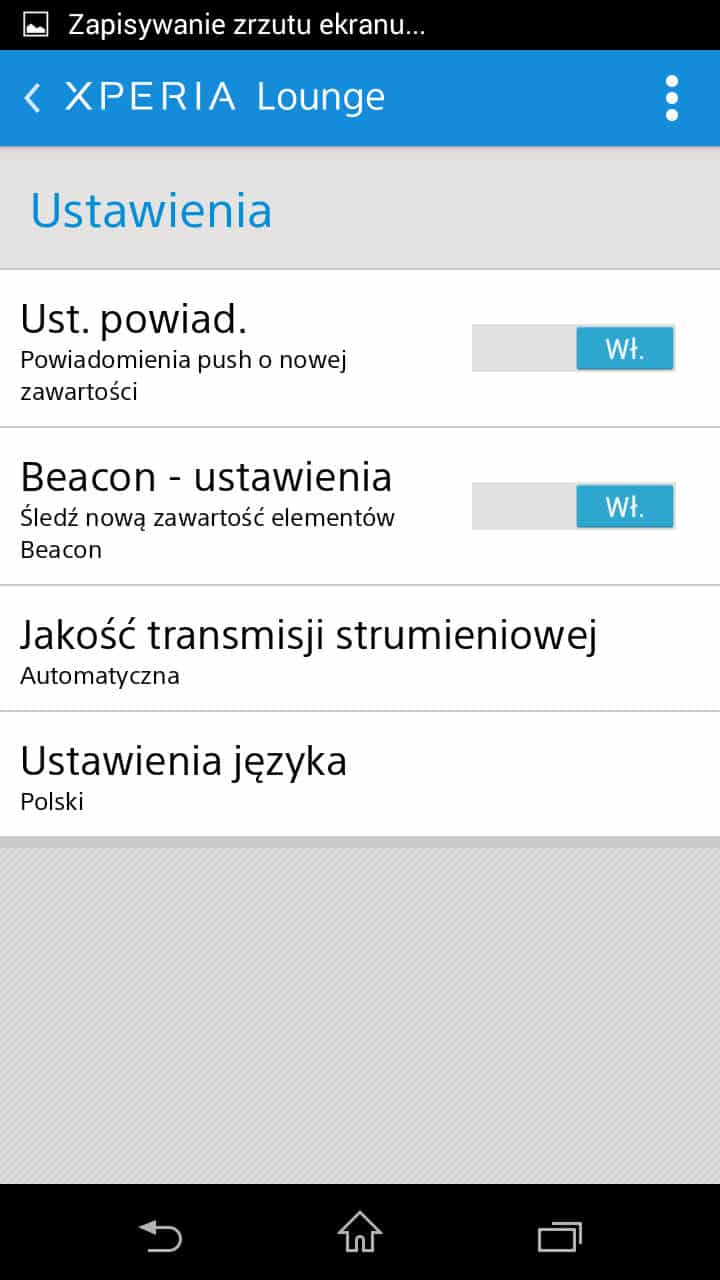Open the recent apps view

[559, 1234]
